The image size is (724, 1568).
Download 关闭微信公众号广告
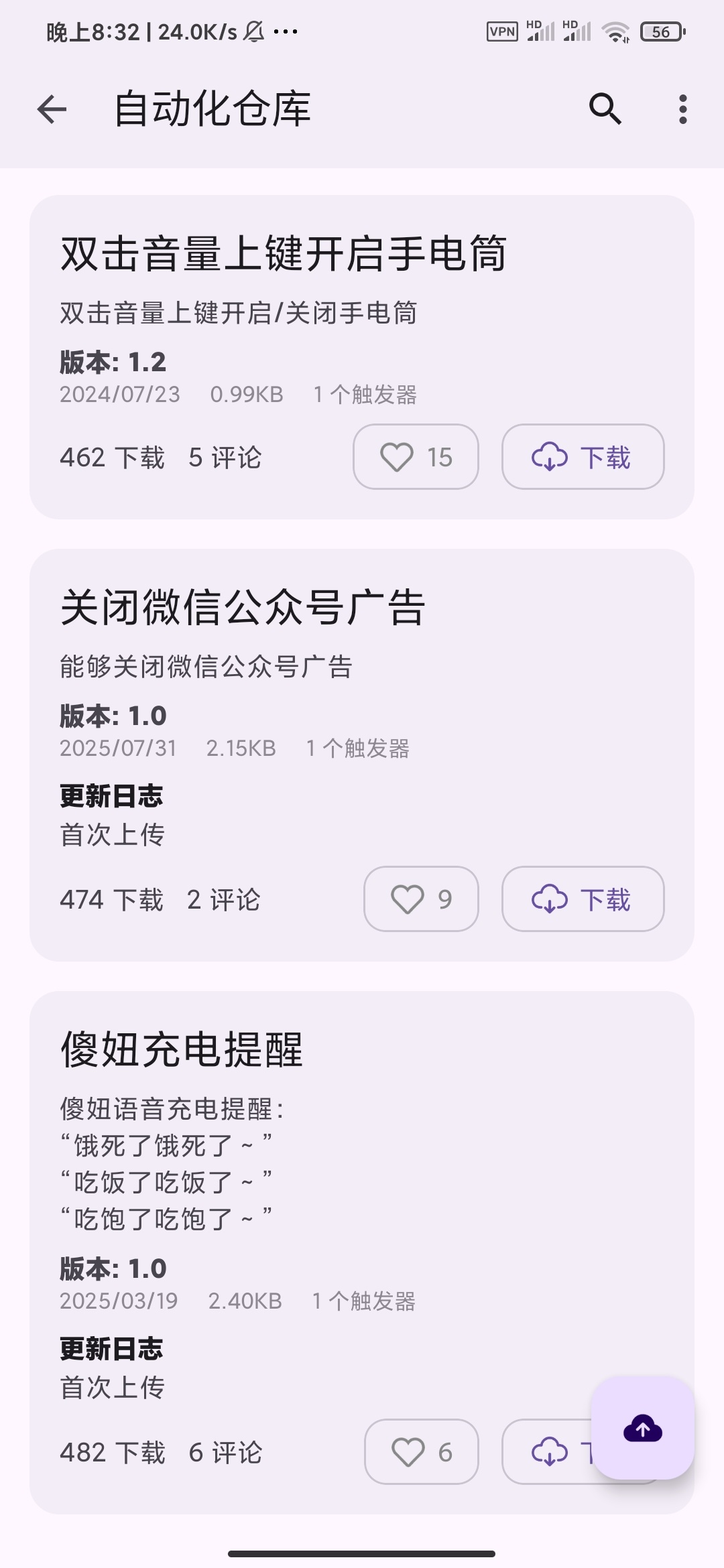pos(583,899)
